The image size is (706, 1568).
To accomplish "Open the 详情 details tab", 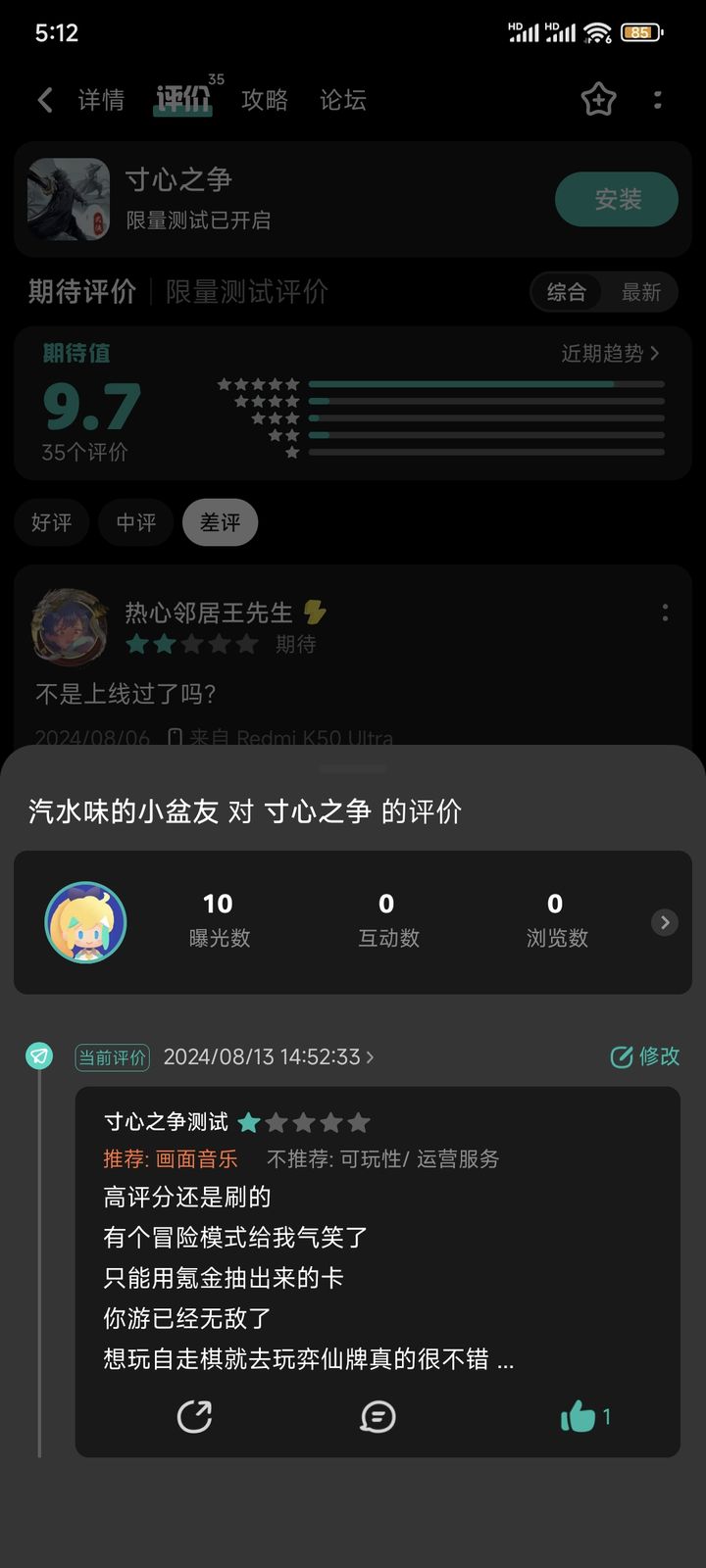I will pos(100,99).
